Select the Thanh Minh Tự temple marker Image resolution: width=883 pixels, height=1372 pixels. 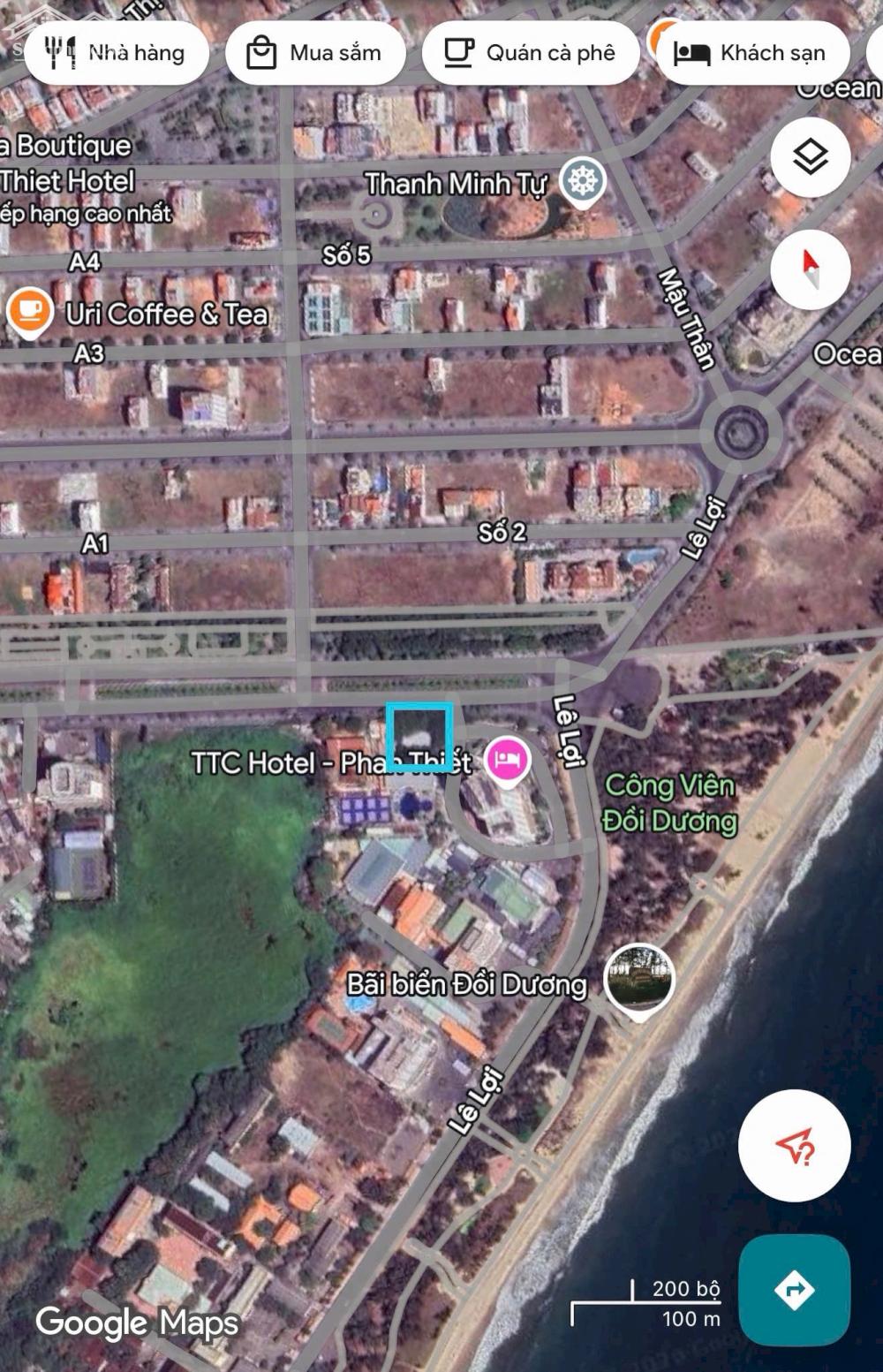[583, 181]
